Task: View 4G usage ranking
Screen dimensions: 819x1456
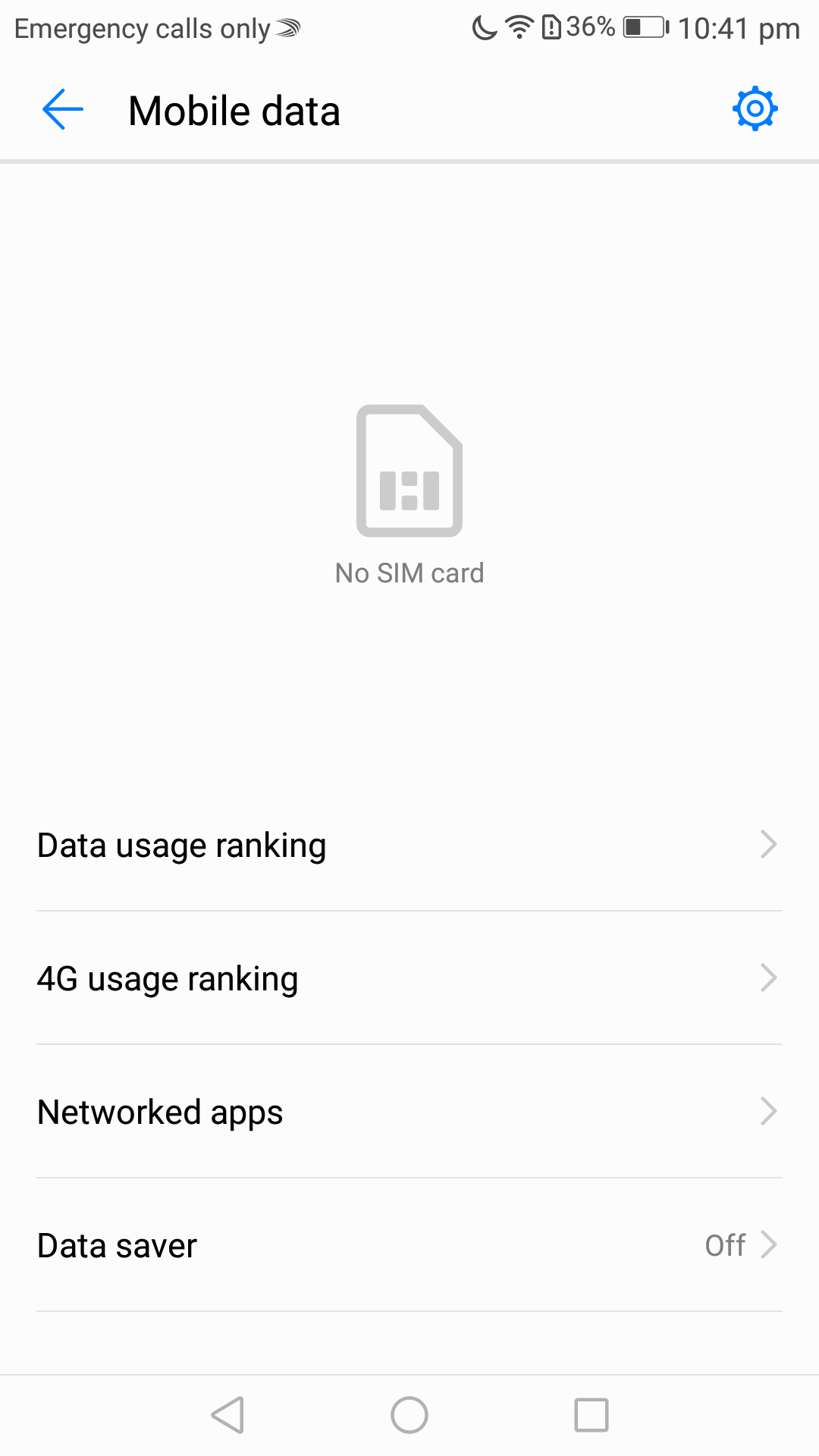Action: tap(409, 978)
